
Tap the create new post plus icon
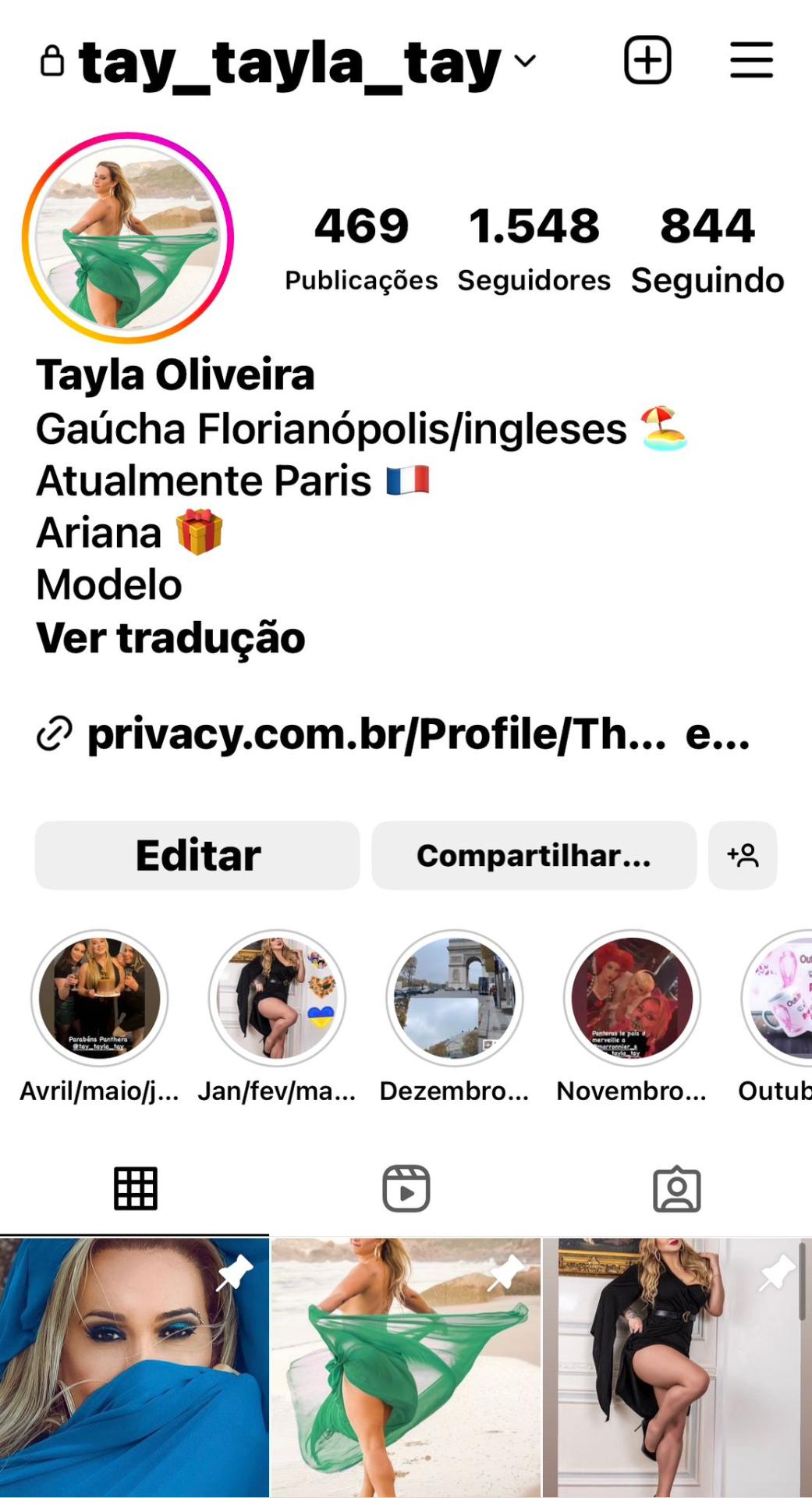tap(647, 60)
